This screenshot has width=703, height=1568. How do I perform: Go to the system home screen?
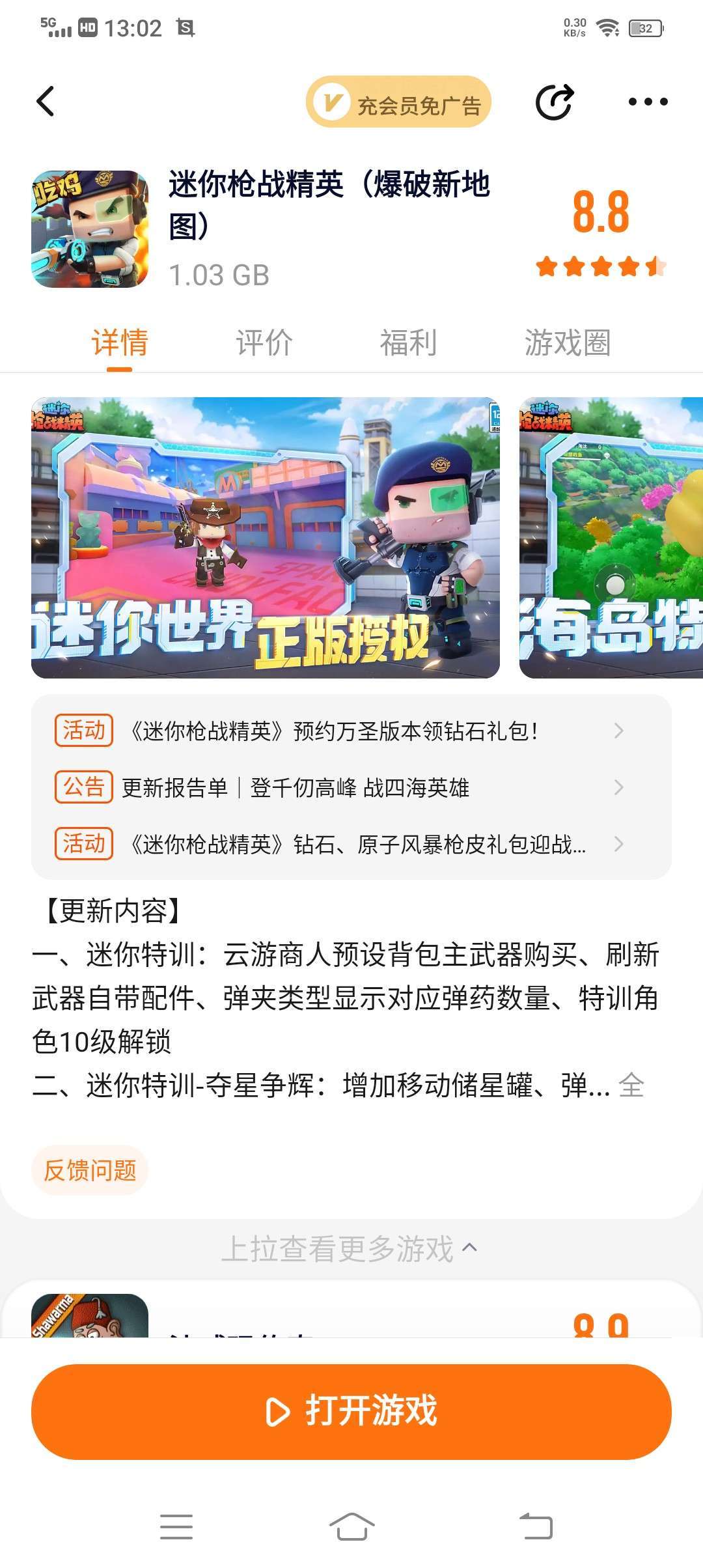[351, 1526]
